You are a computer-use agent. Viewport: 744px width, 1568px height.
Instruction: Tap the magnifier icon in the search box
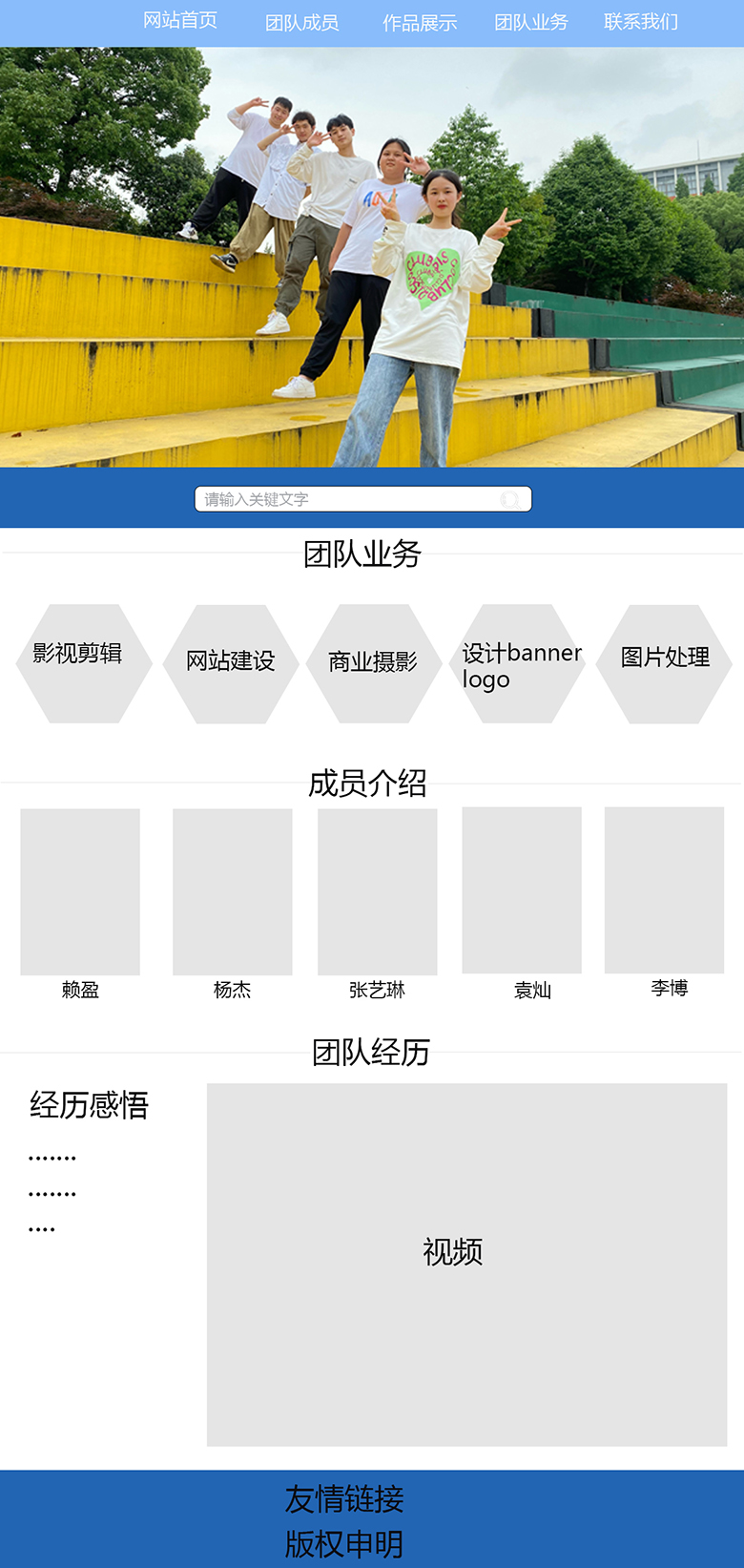pyautogui.click(x=510, y=499)
